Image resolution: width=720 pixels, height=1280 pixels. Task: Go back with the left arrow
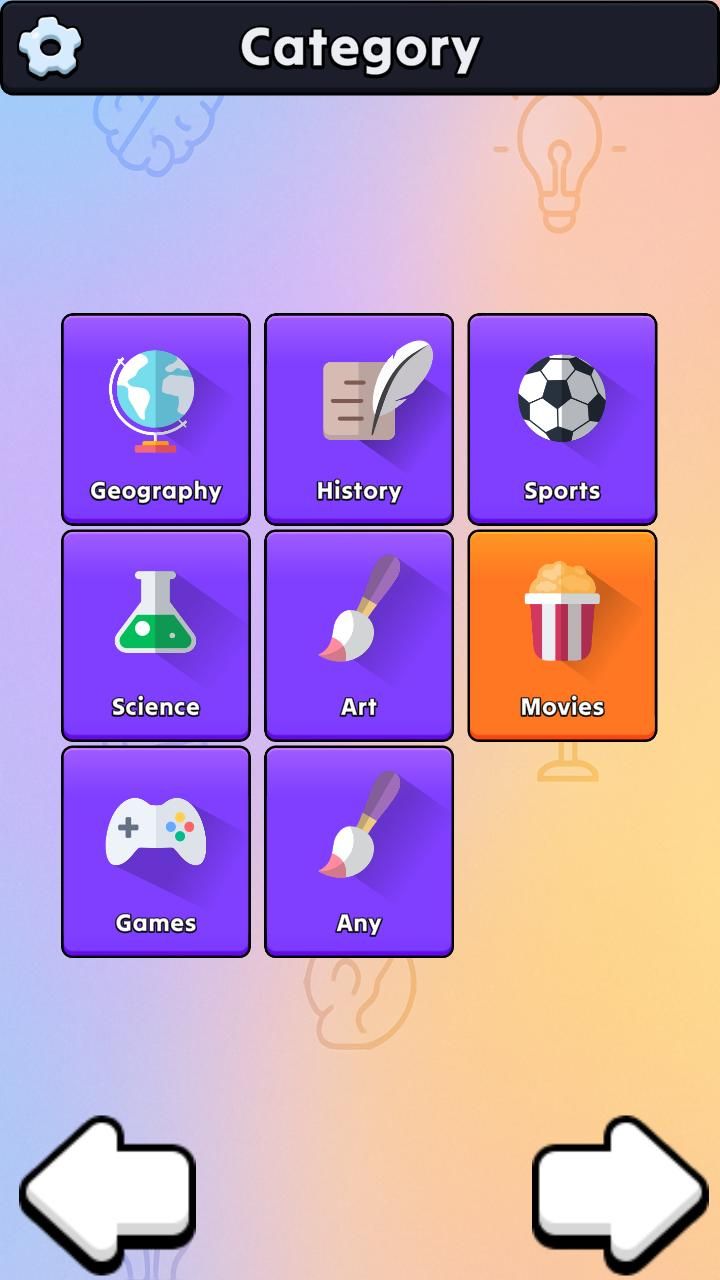pyautogui.click(x=106, y=1192)
